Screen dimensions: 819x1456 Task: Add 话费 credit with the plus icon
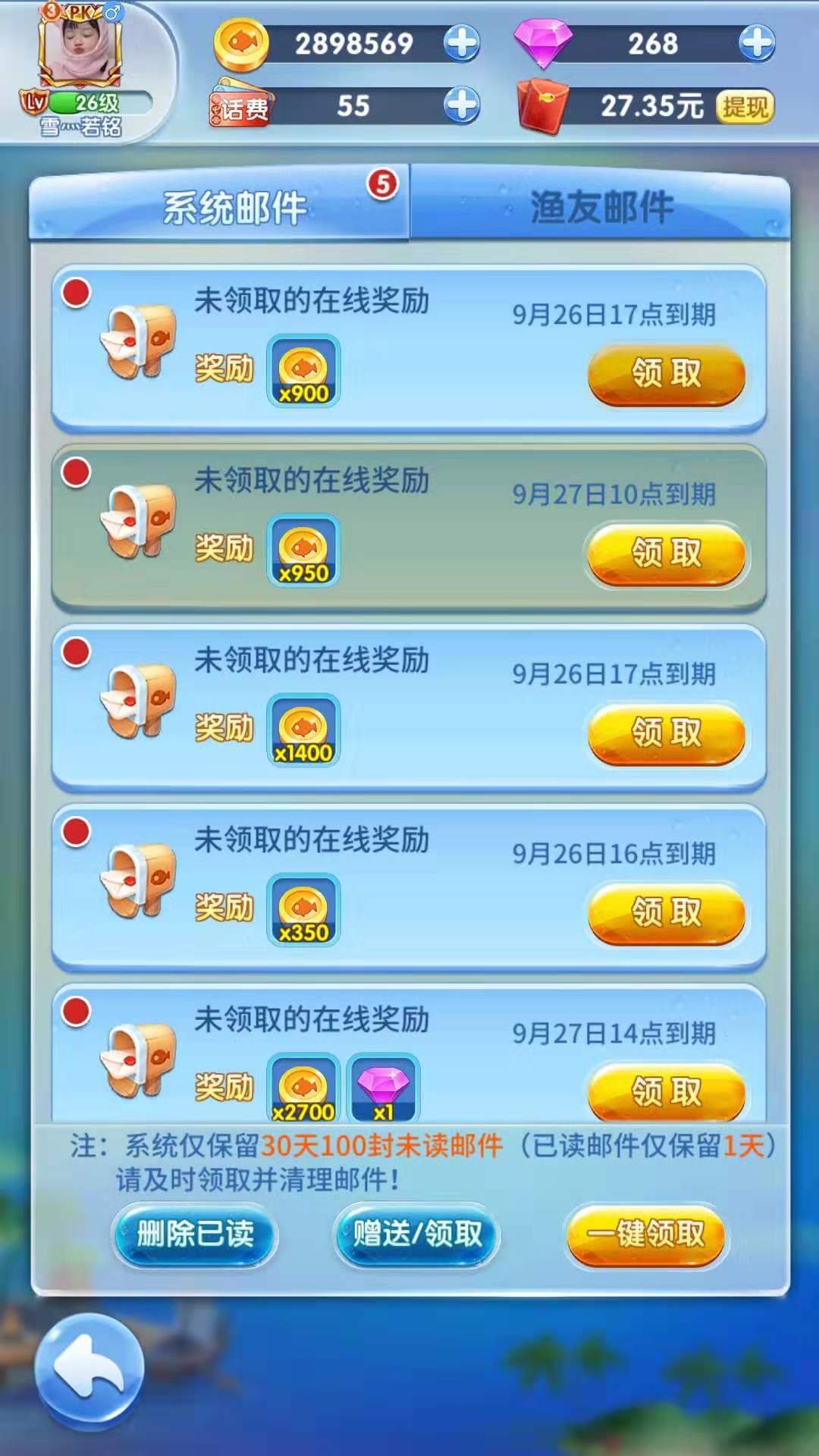coord(462,105)
